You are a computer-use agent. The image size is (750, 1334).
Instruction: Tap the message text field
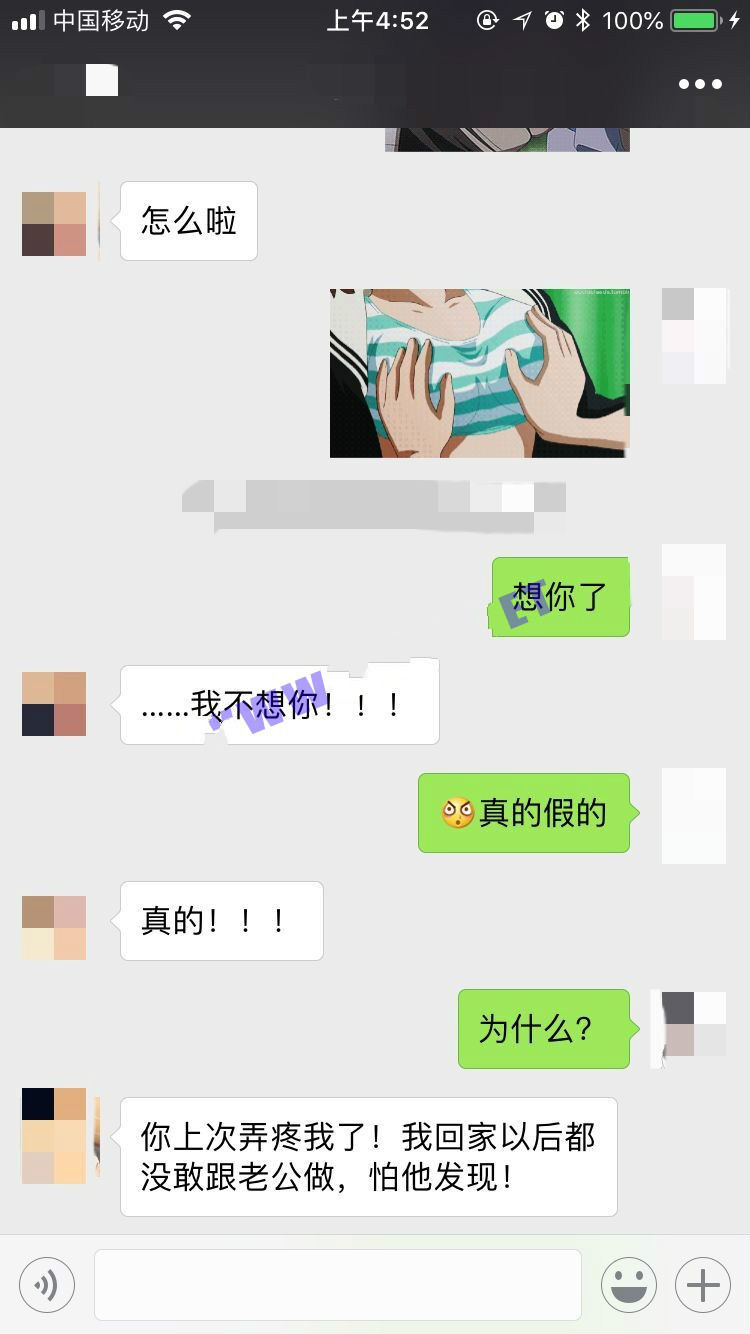(x=338, y=1284)
